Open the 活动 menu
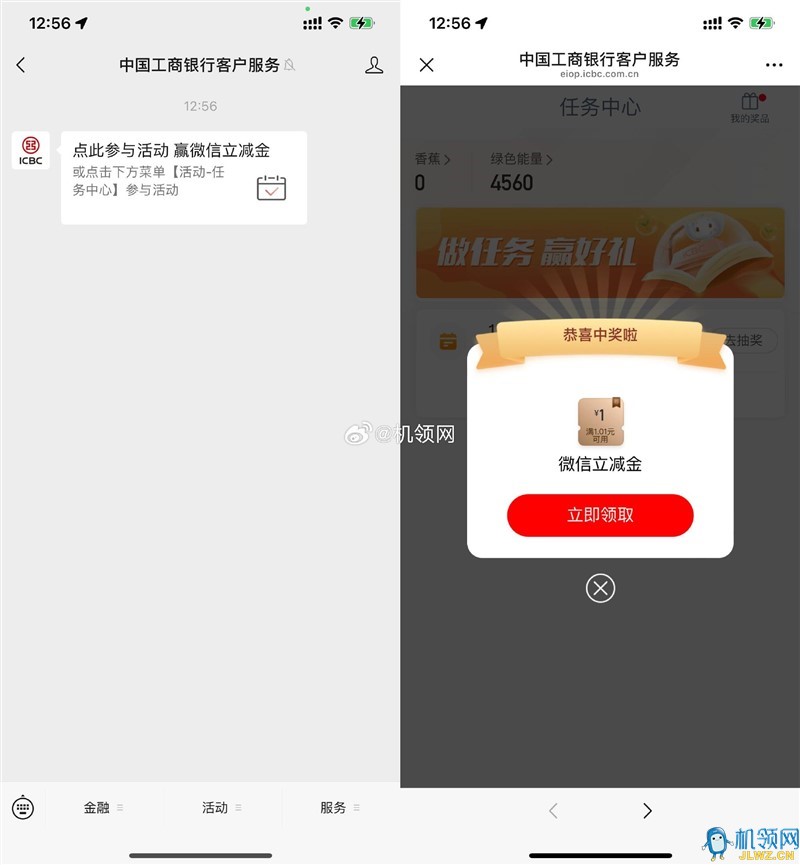This screenshot has height=865, width=800. pyautogui.click(x=221, y=808)
